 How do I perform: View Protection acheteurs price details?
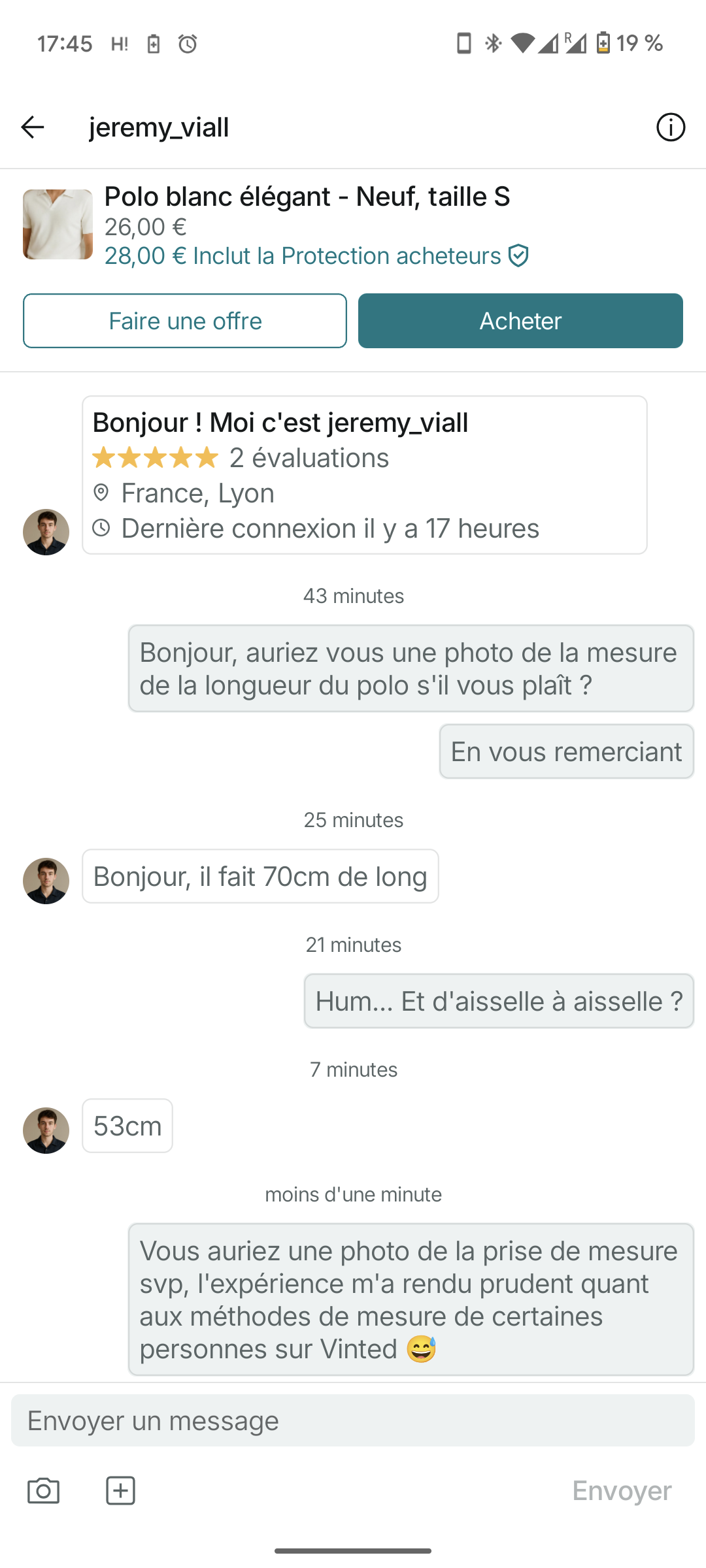(x=316, y=256)
